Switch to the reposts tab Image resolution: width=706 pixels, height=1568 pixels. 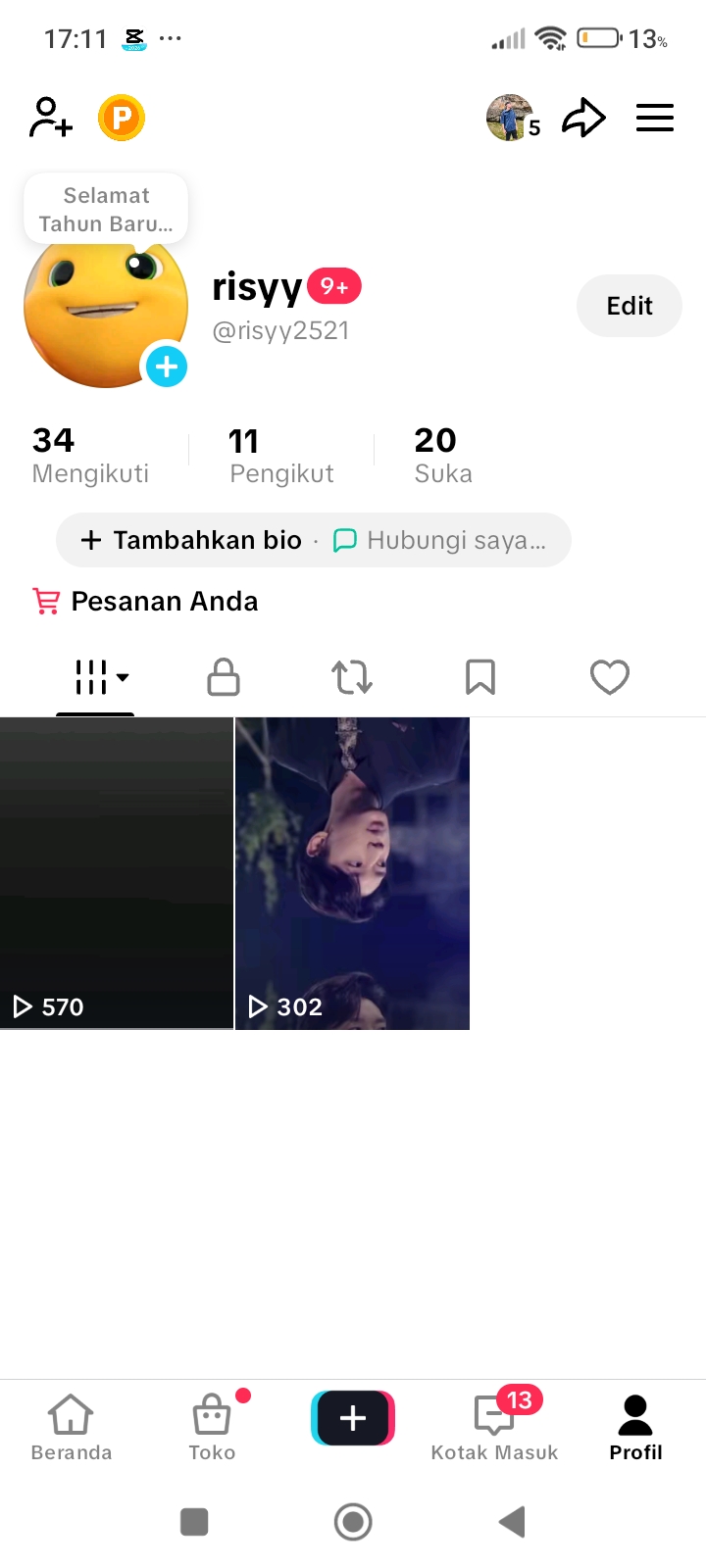352,677
